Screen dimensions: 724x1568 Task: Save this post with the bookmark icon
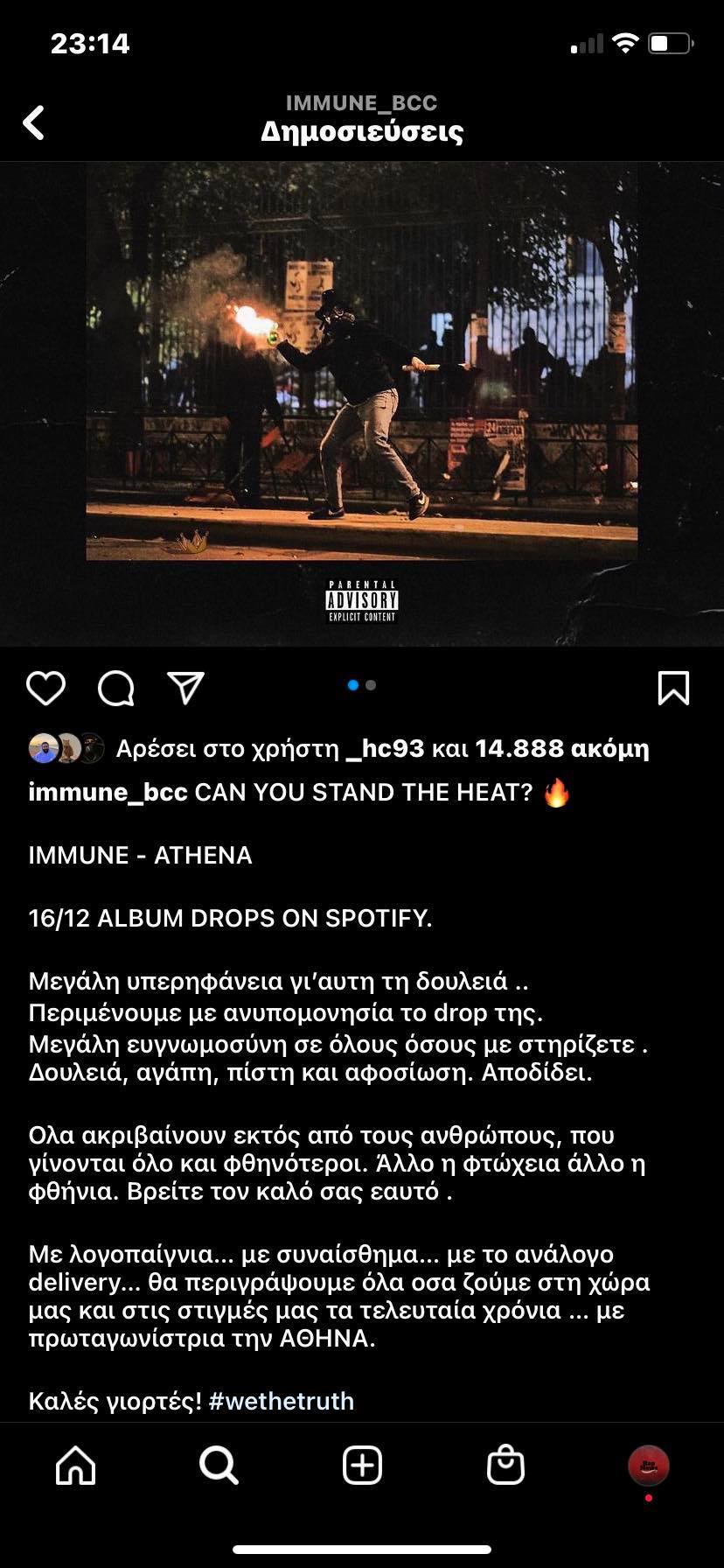pyautogui.click(x=672, y=689)
